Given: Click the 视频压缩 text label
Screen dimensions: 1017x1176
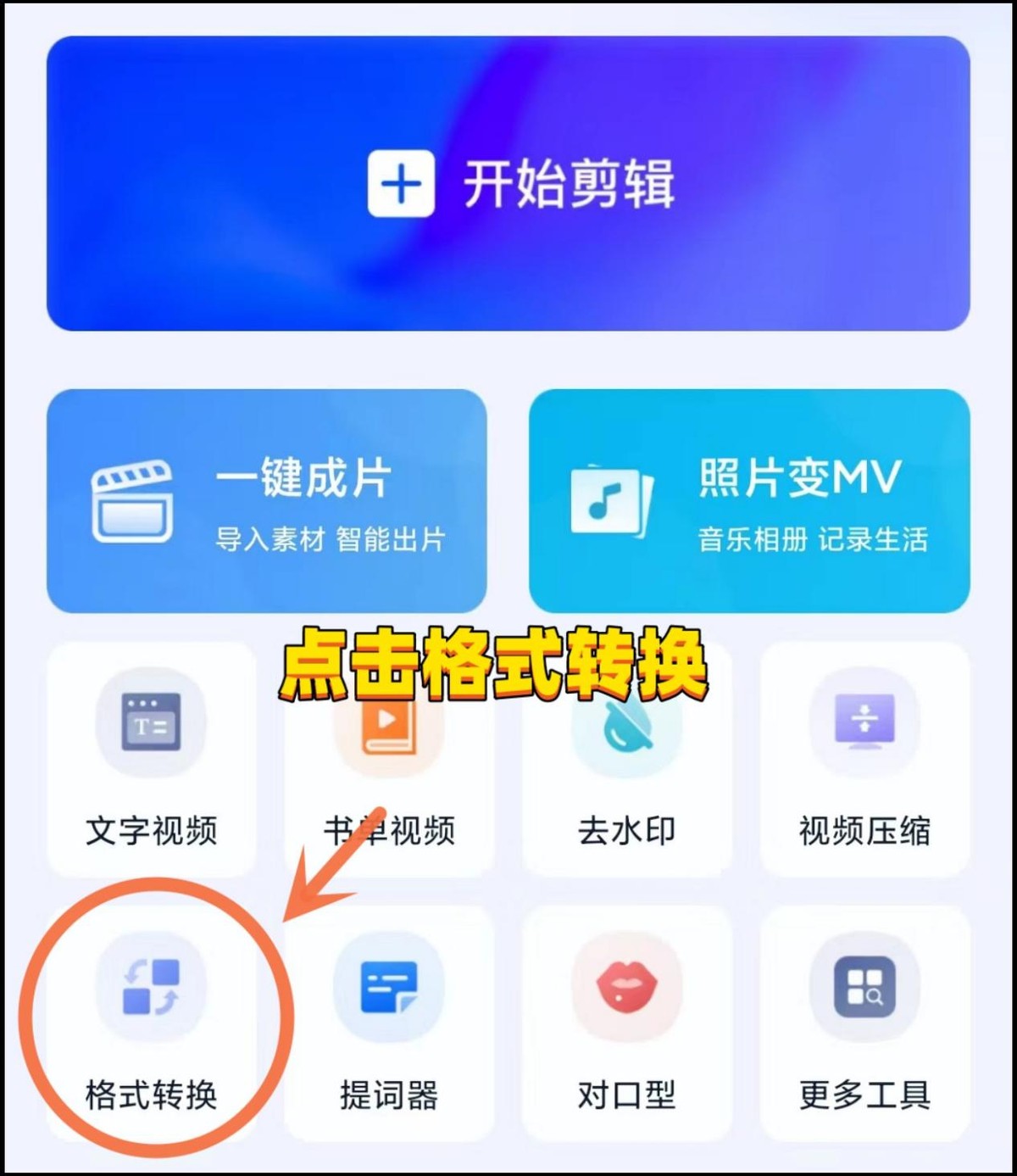Looking at the screenshot, I should (x=863, y=831).
